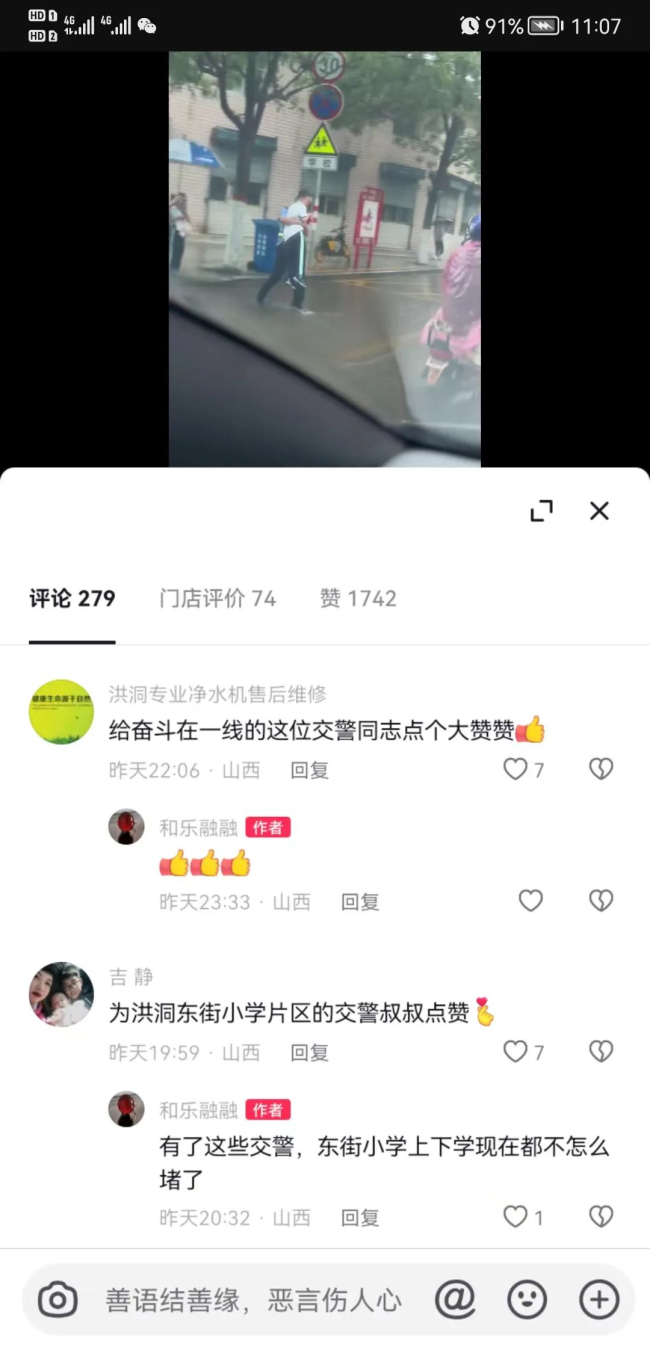Like 和乐融融's reply about 东街小学上下学
Viewport: 650px width, 1350px height.
click(516, 1217)
